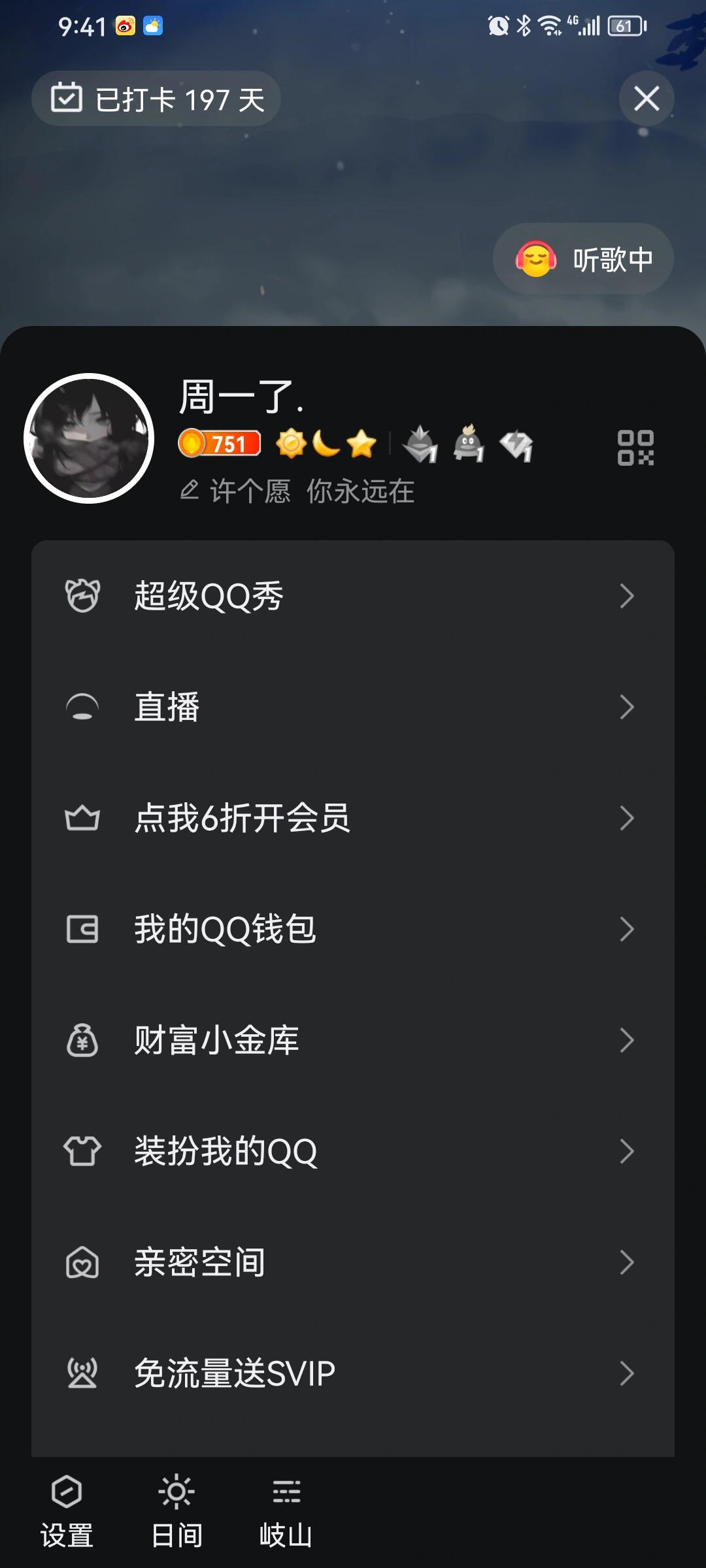Edit the signature 许个愿 你永远在
The width and height of the screenshot is (706, 1568).
point(298,491)
